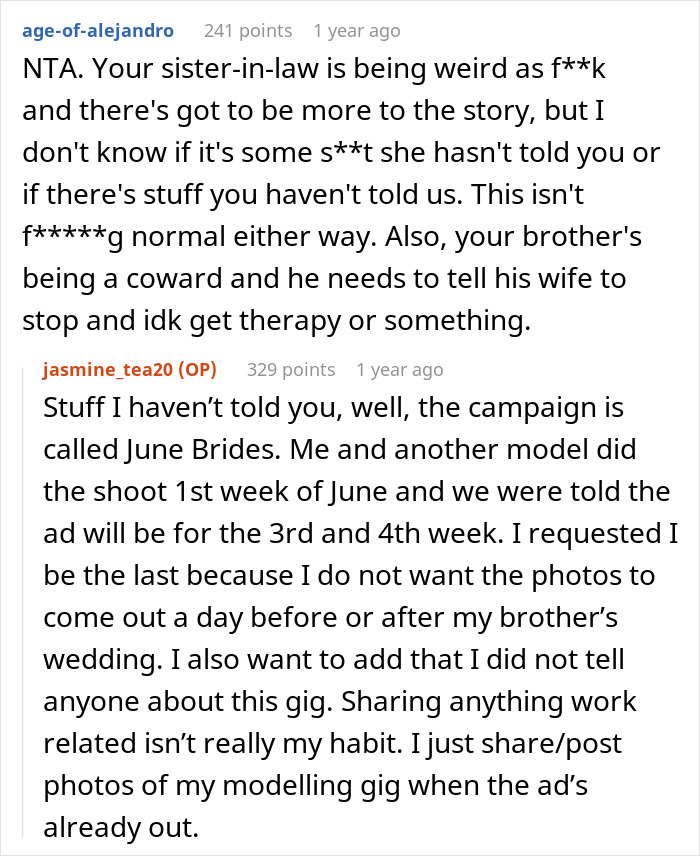Open age-of-alejandro's user profile
The image size is (700, 856).
98,31
